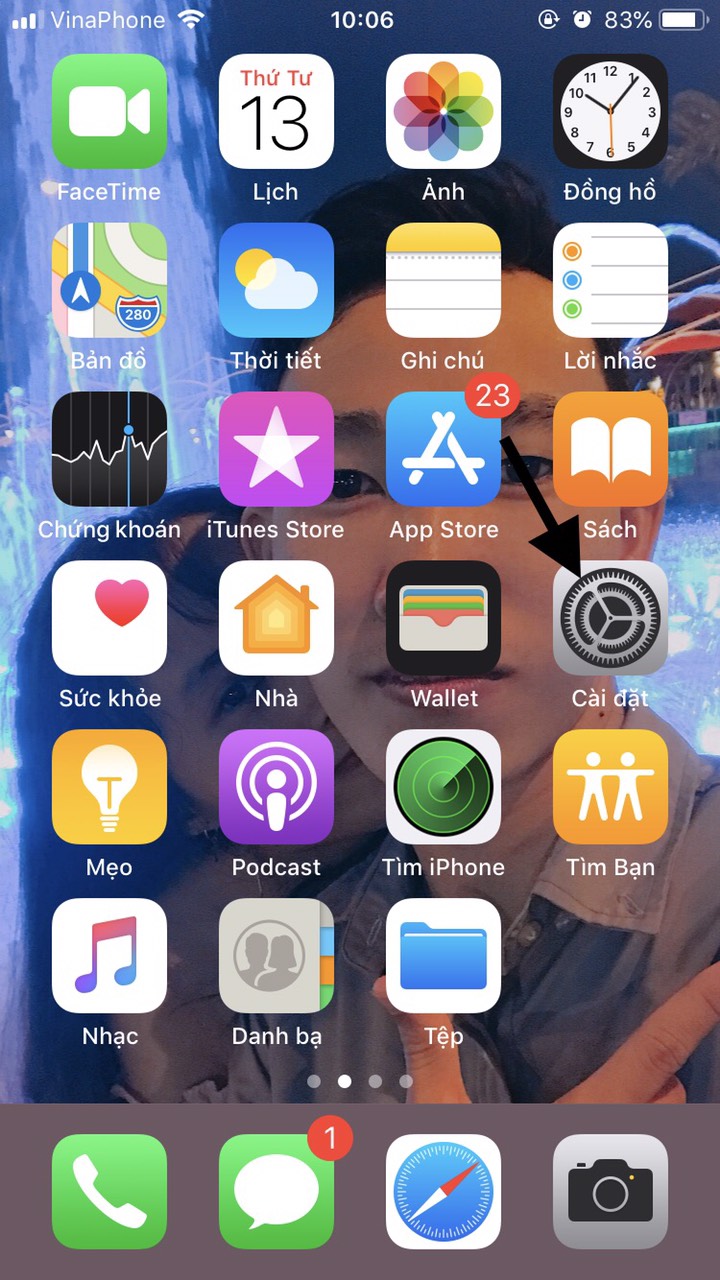Image resolution: width=720 pixels, height=1280 pixels.
Task: Launch the Bản đồ maps app
Action: coord(109,280)
